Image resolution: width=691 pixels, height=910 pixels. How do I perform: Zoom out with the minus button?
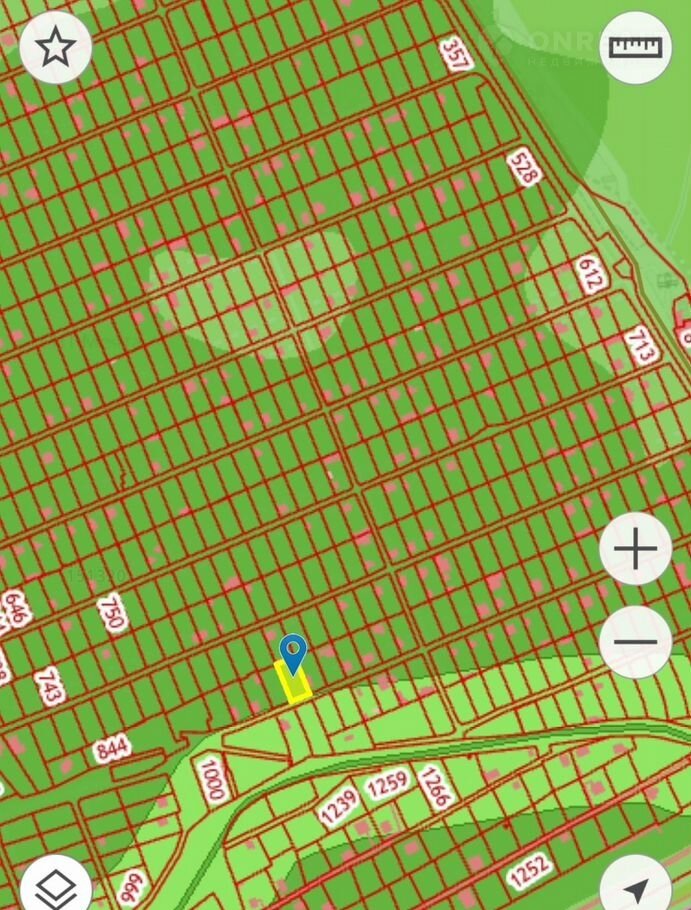[636, 642]
